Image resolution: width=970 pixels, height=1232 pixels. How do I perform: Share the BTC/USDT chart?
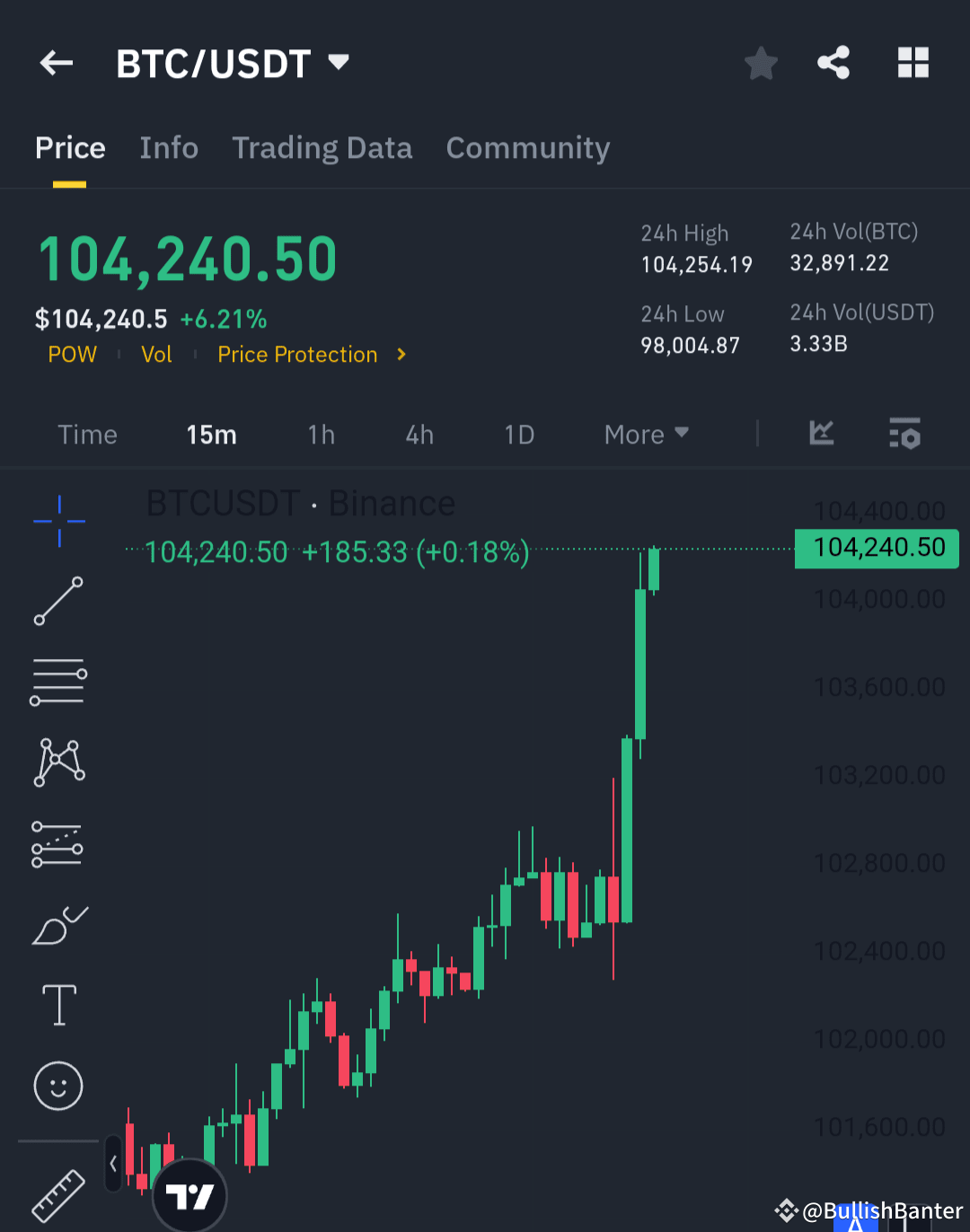pos(833,63)
